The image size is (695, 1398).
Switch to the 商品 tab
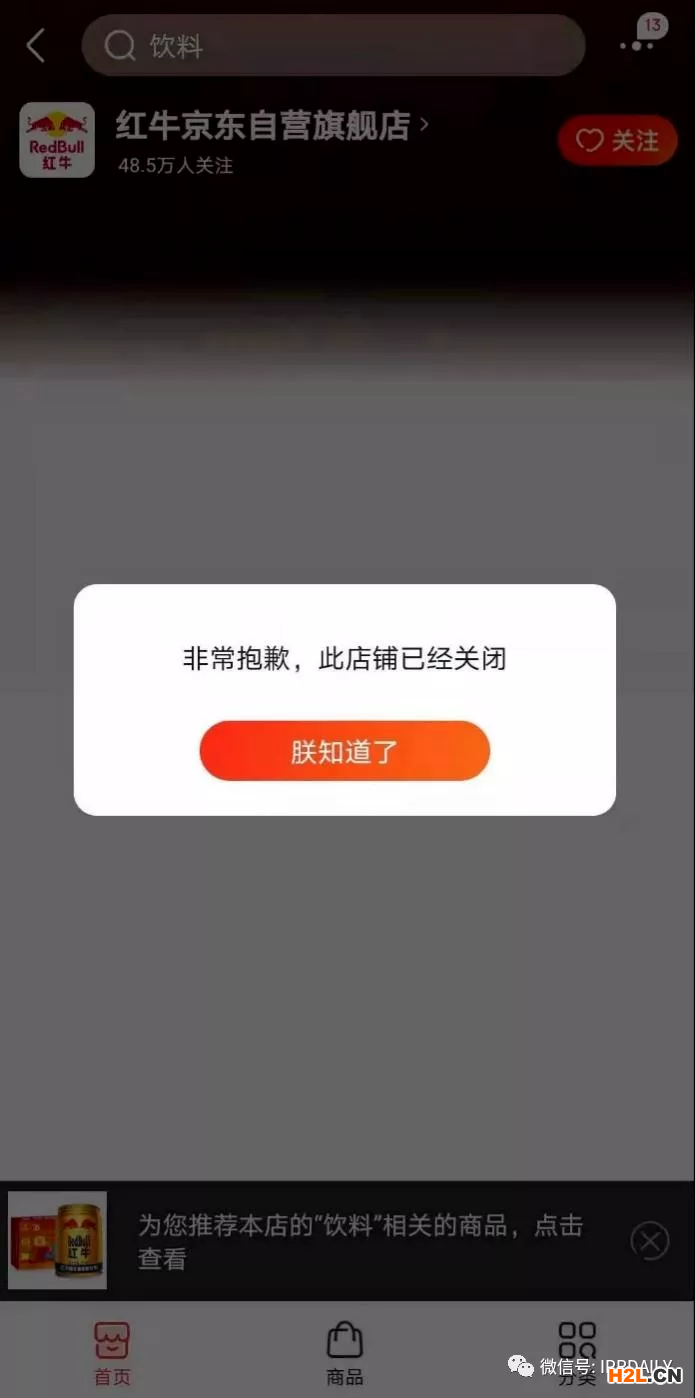(345, 1352)
